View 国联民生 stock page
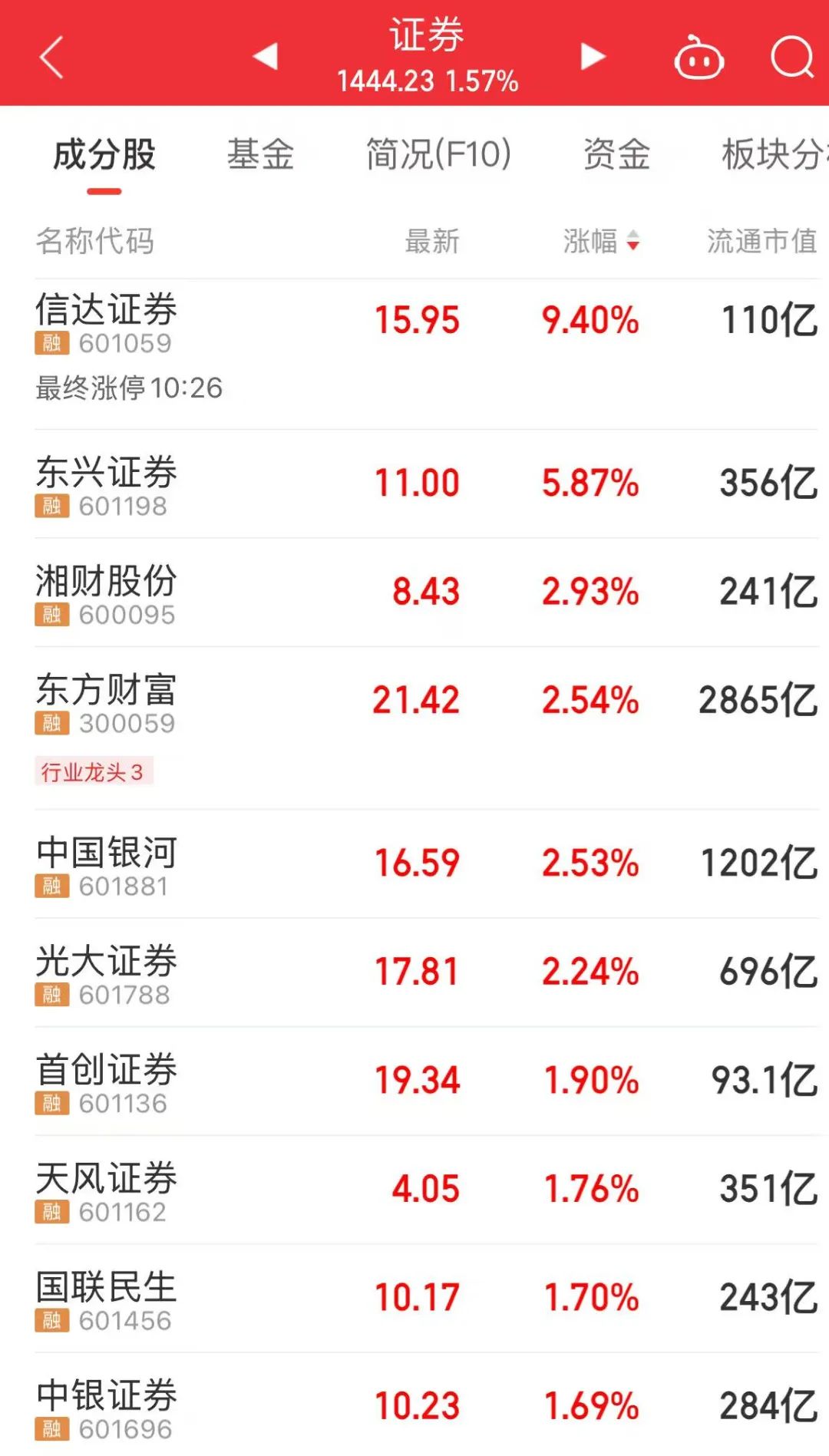 [x=107, y=1287]
